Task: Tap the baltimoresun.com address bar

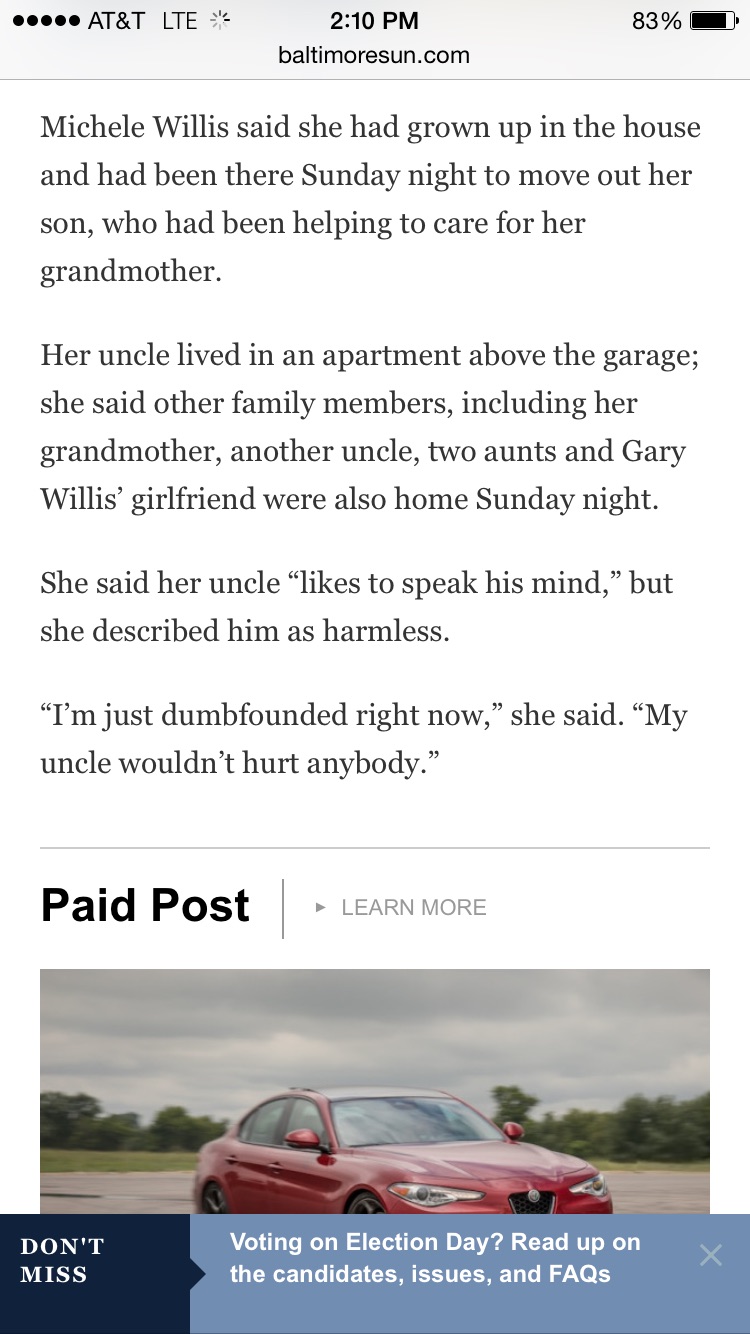Action: click(374, 56)
